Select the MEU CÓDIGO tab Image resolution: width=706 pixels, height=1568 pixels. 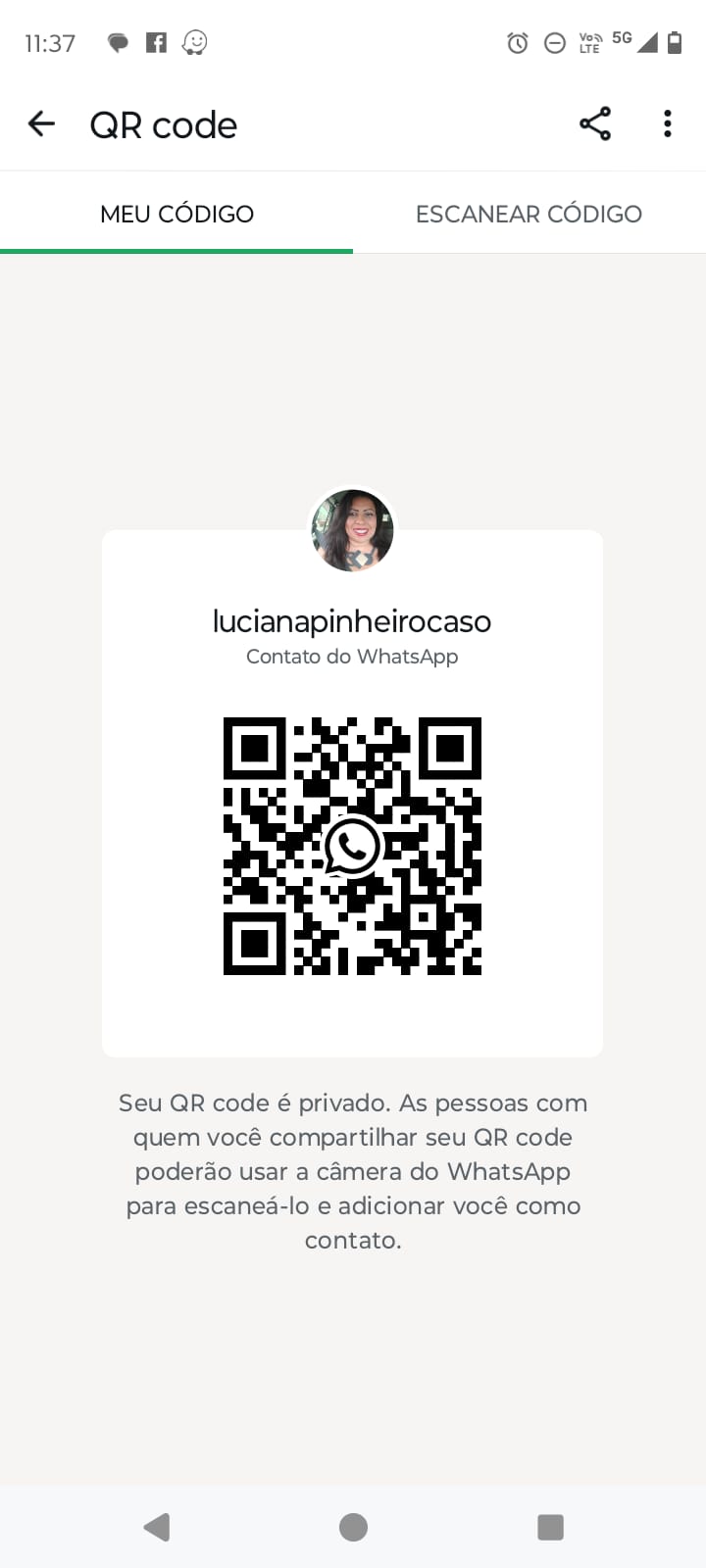176,214
